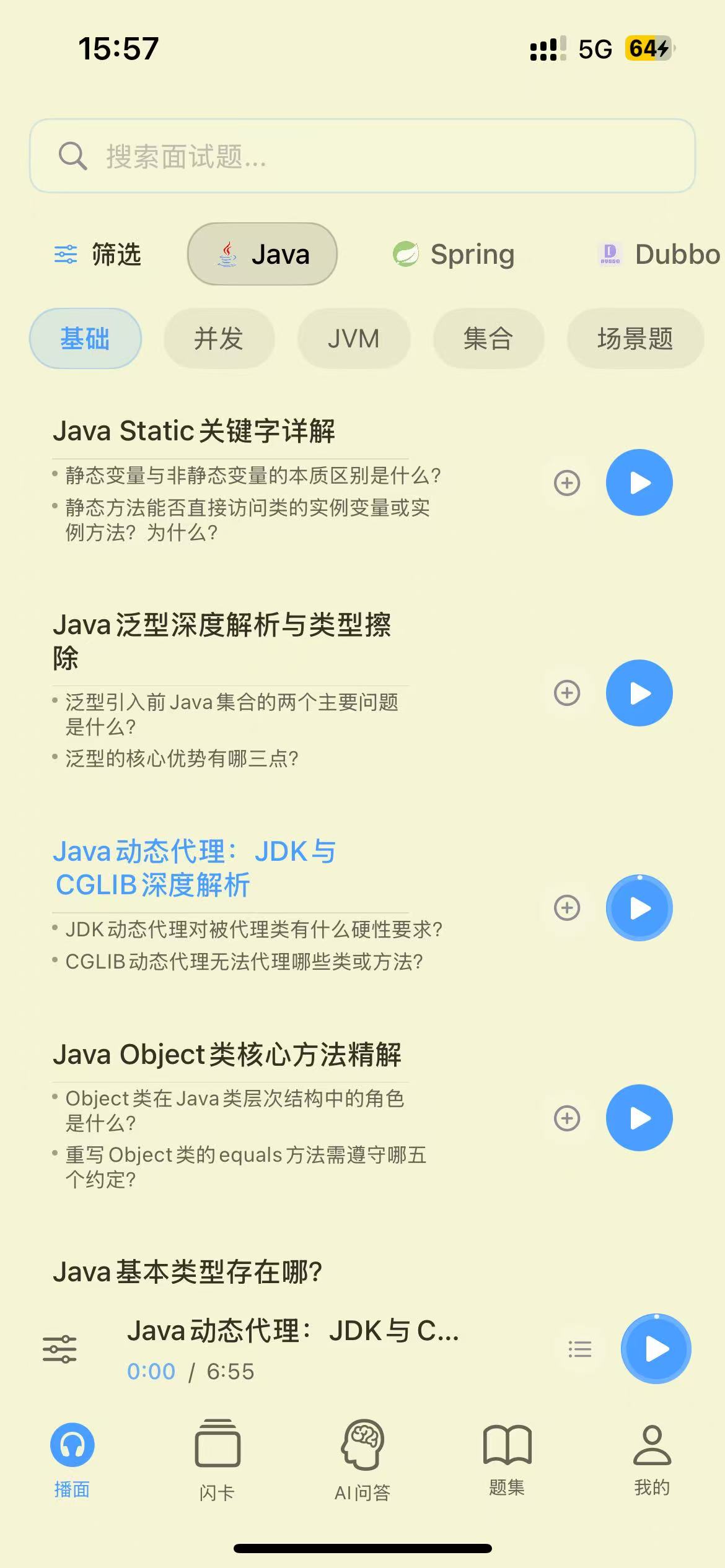725x1568 pixels.
Task: Open the 题集 question set section
Action: (506, 1461)
